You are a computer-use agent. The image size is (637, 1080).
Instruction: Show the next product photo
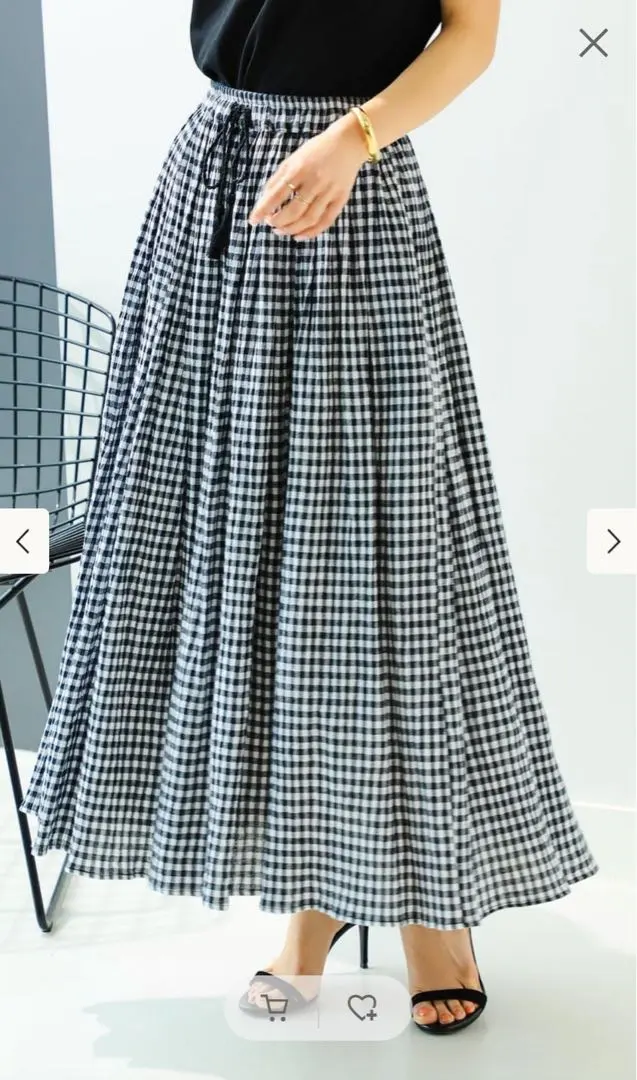click(612, 541)
